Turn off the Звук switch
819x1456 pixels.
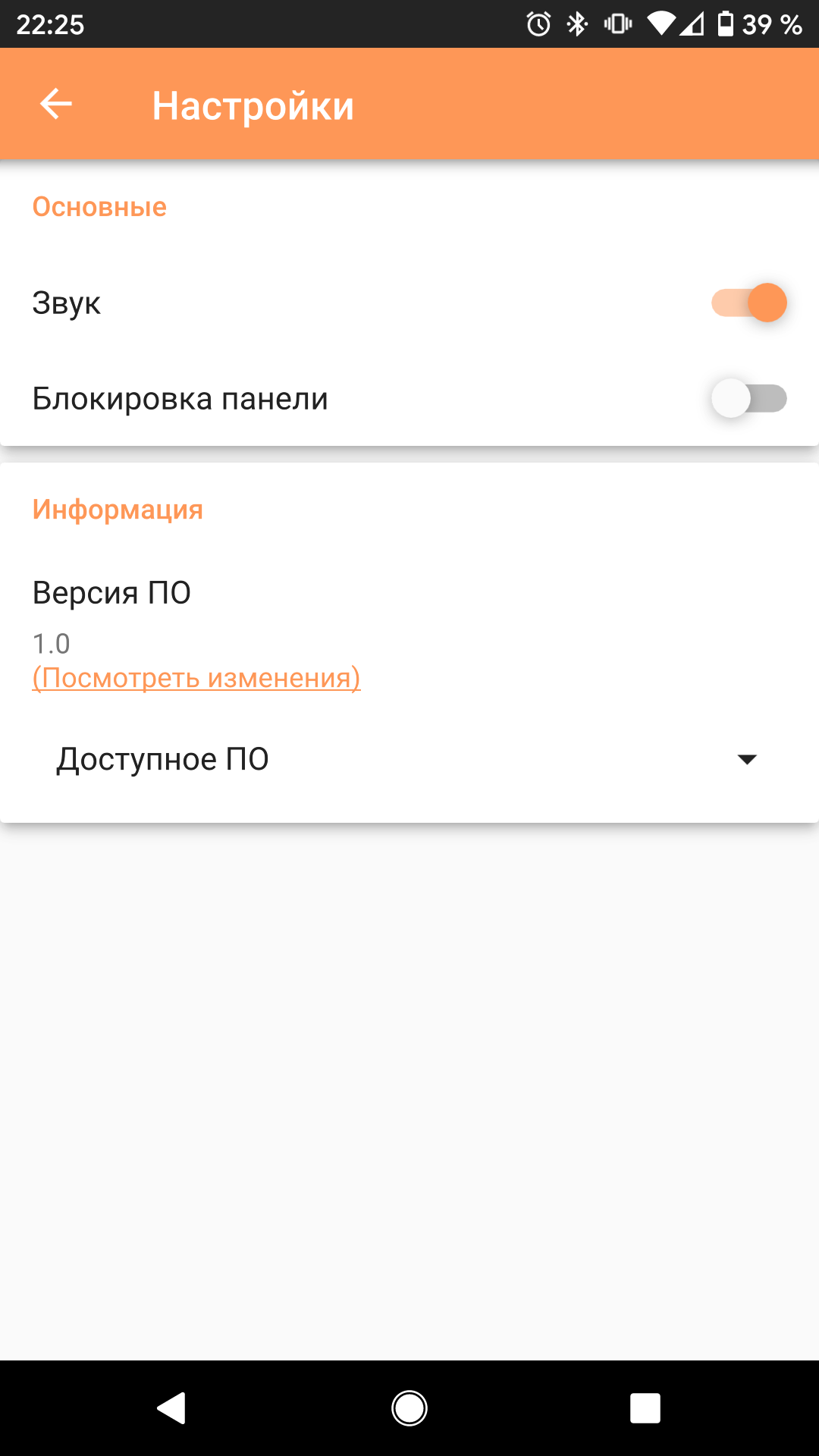click(748, 303)
